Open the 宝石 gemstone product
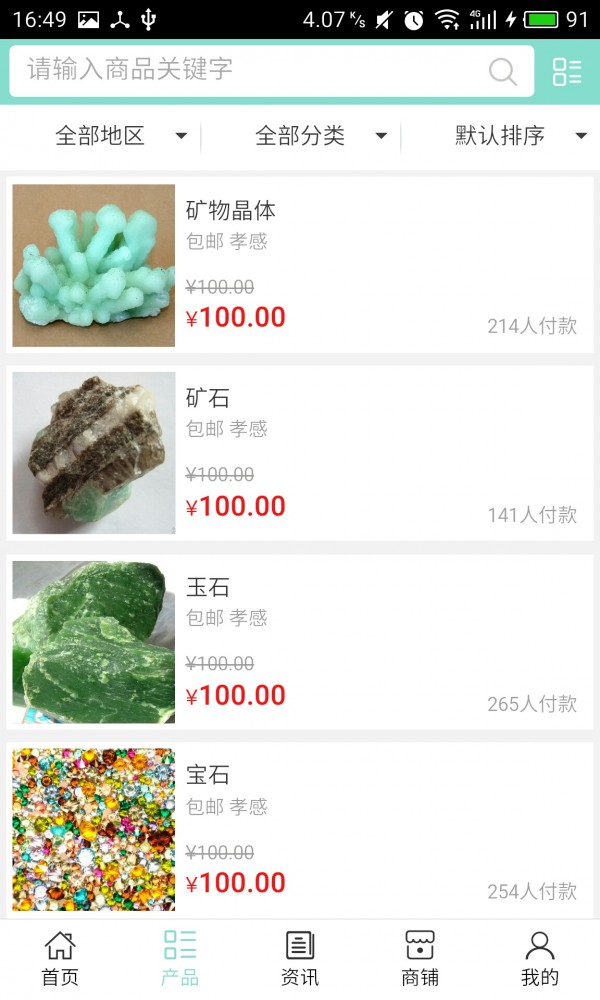The image size is (600, 1000). pos(300,829)
